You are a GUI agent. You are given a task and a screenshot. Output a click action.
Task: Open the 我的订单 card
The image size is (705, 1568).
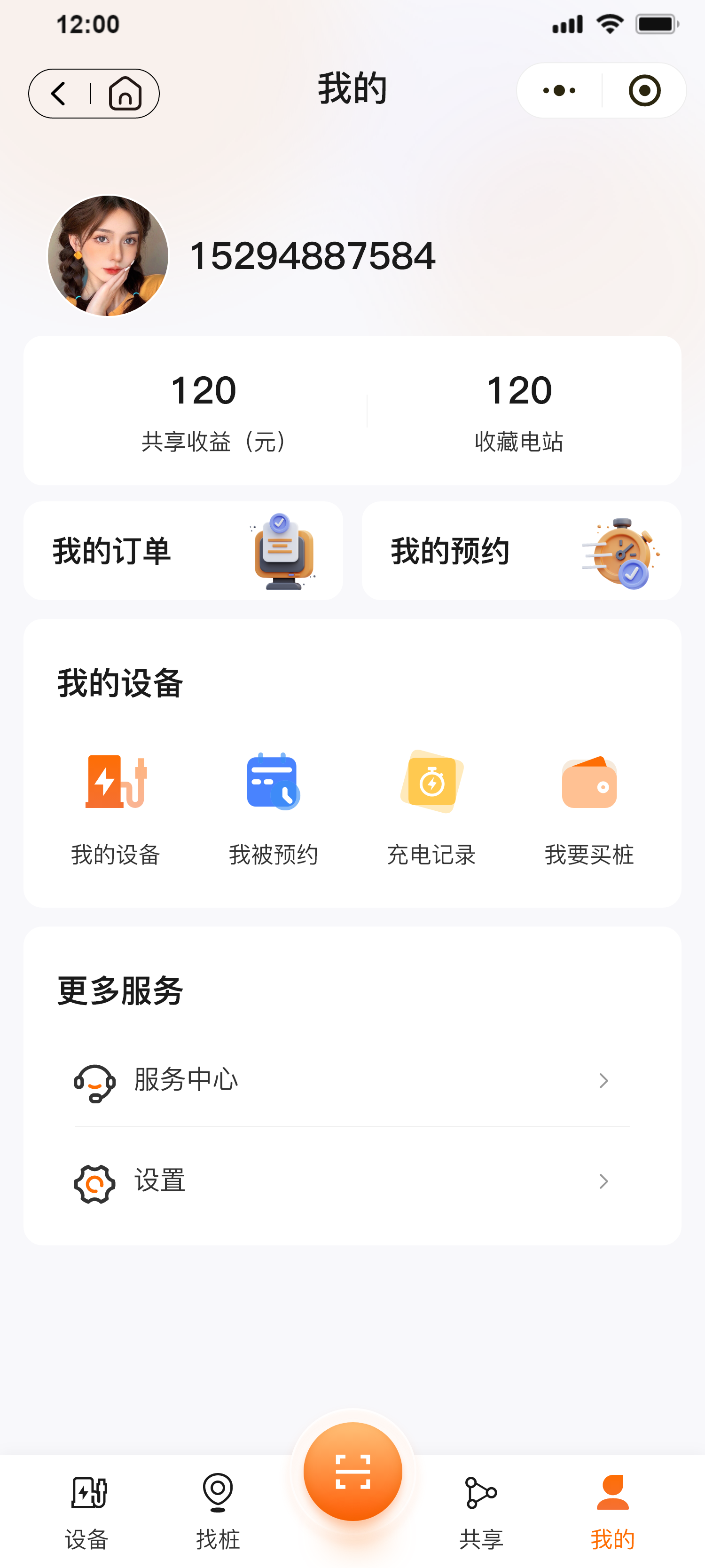(x=183, y=551)
